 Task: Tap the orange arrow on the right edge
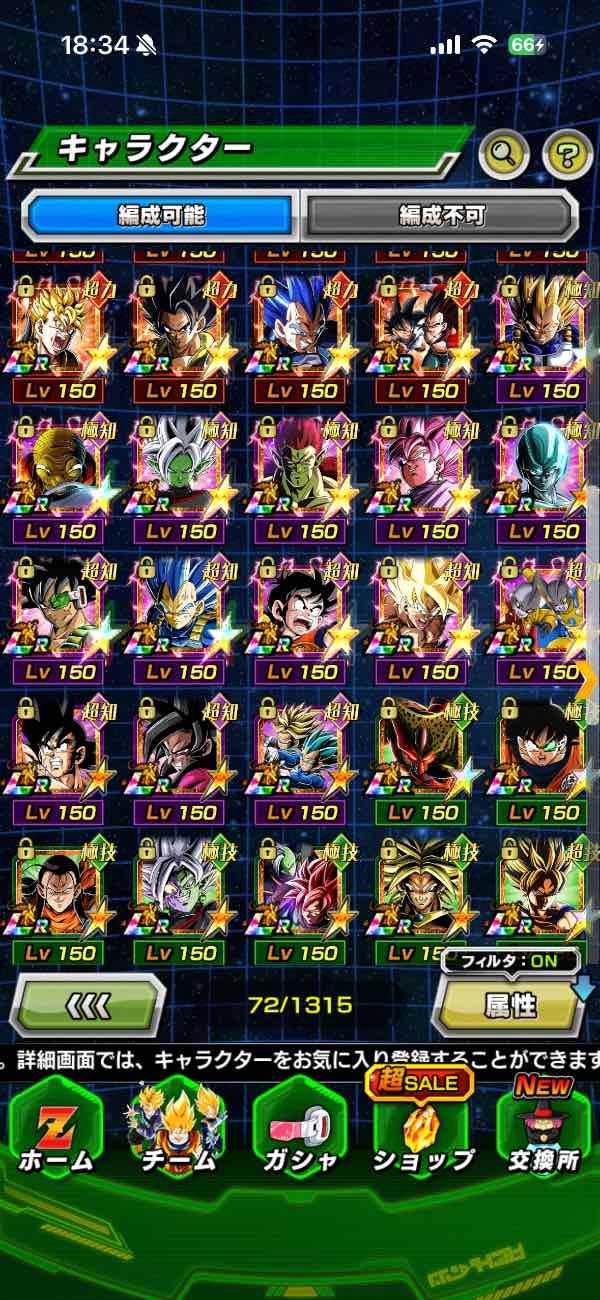[588, 678]
